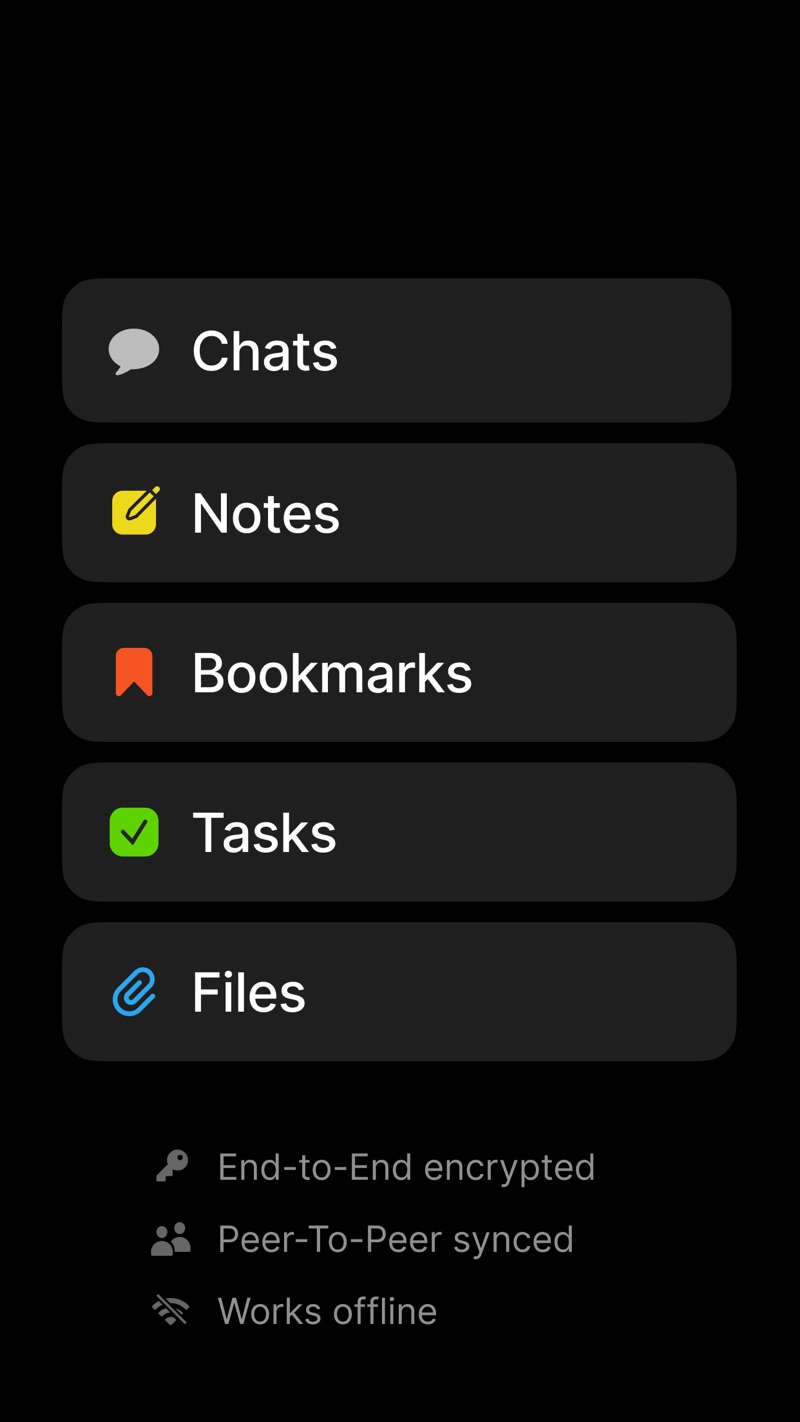Viewport: 800px width, 1422px height.
Task: Tap the Files menu entry text
Action: coord(247,991)
